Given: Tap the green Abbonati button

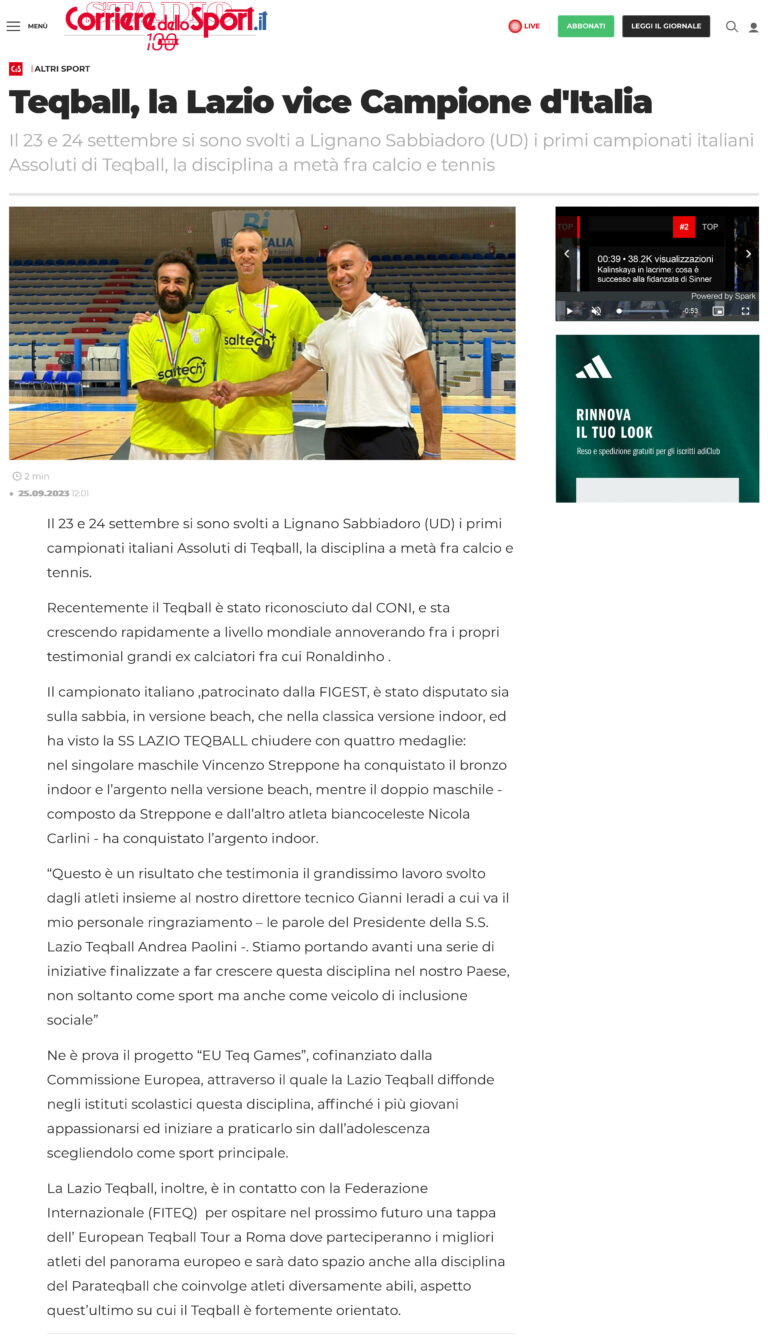Looking at the screenshot, I should [585, 26].
